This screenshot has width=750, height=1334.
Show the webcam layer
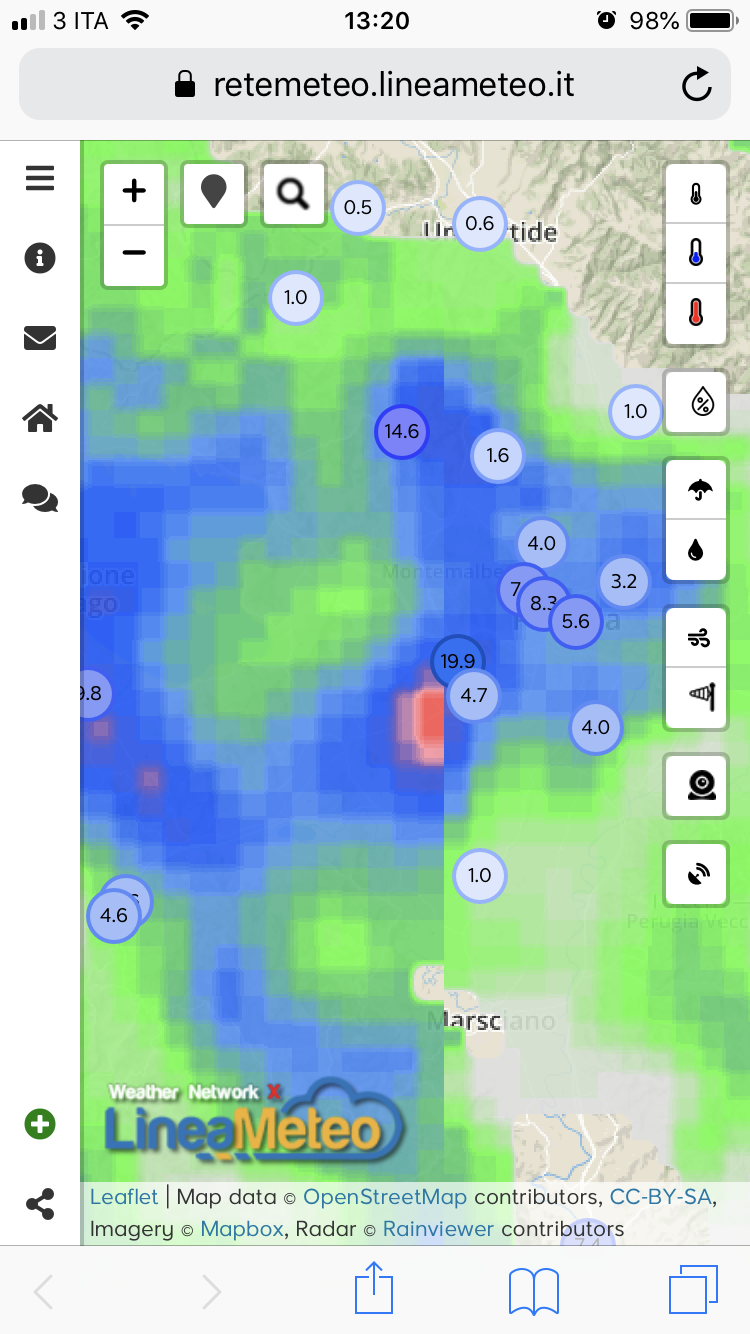click(x=696, y=785)
